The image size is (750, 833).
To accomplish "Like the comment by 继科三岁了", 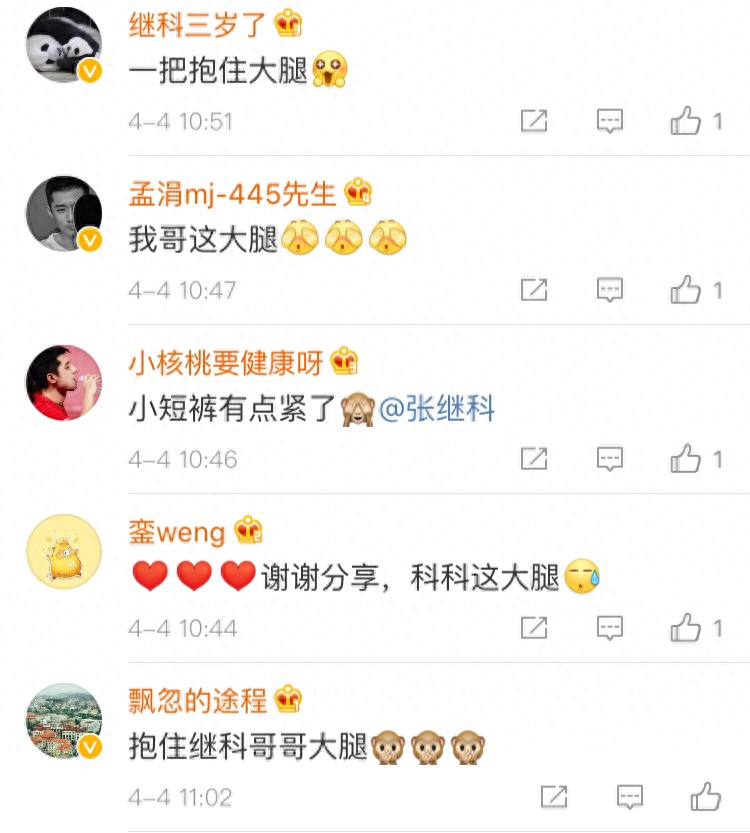I will (x=686, y=122).
